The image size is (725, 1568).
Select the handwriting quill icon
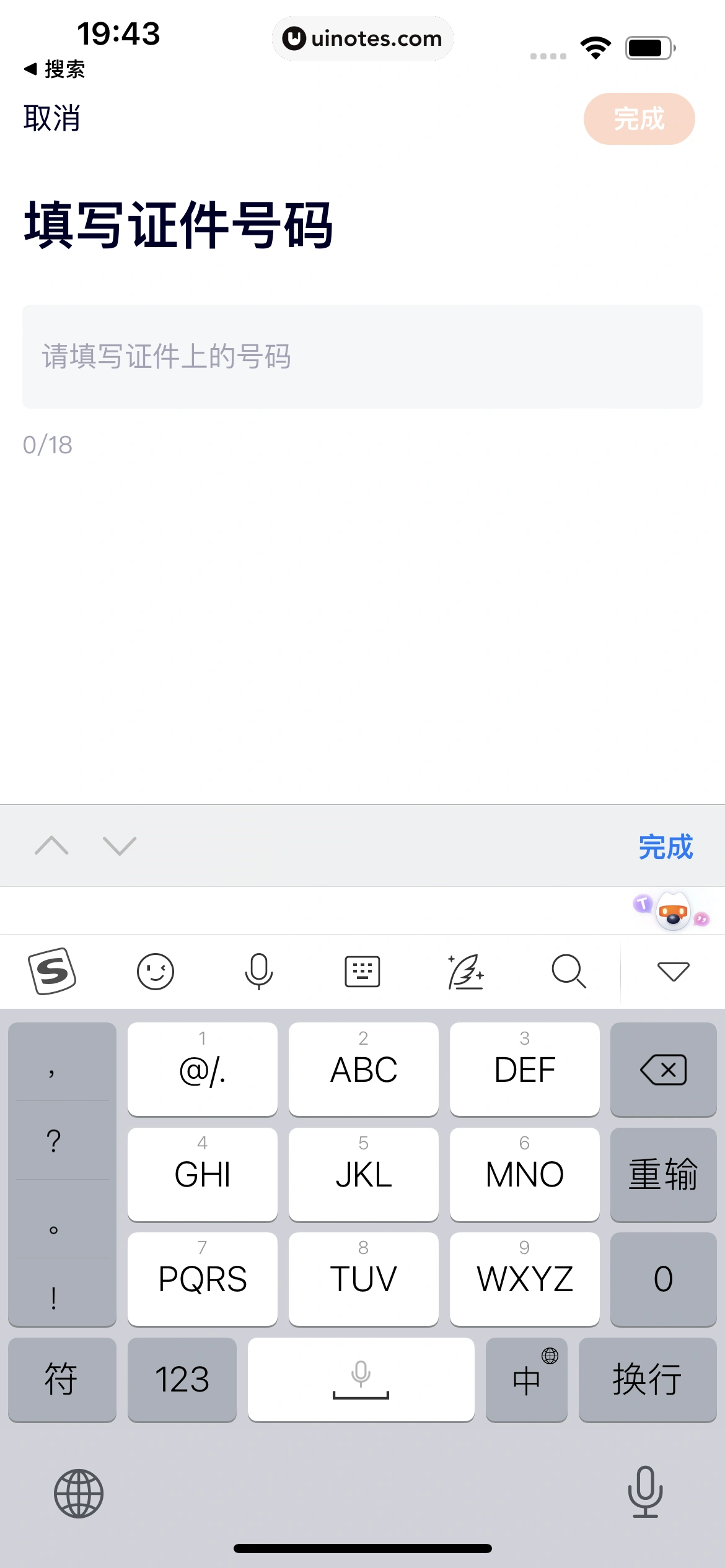coord(466,971)
